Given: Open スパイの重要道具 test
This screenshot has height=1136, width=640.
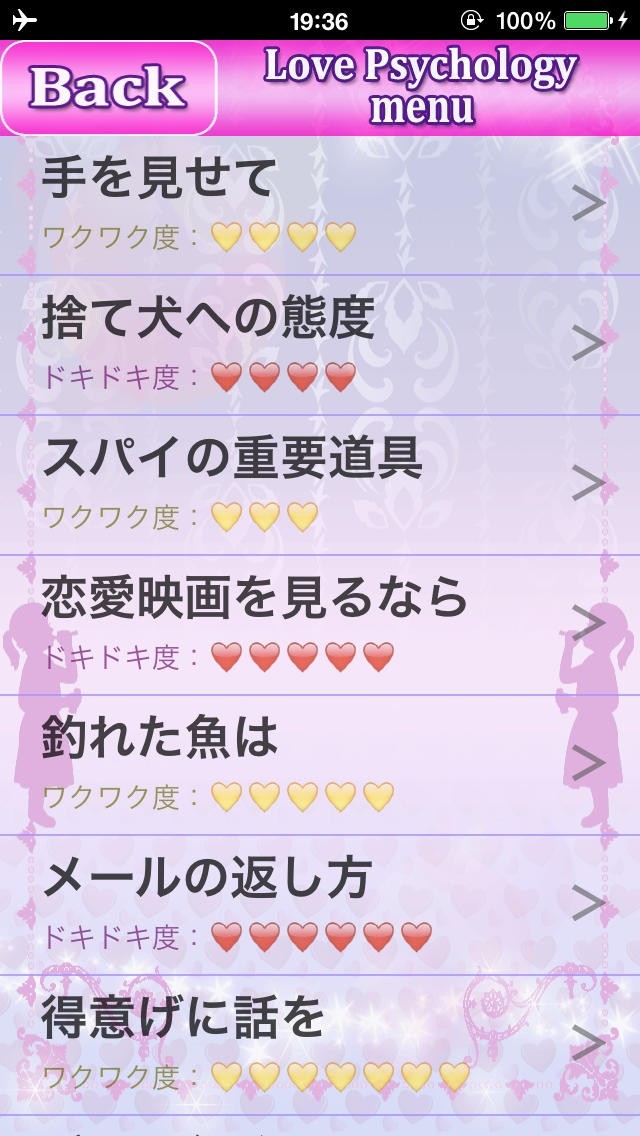Looking at the screenshot, I should 320,485.
